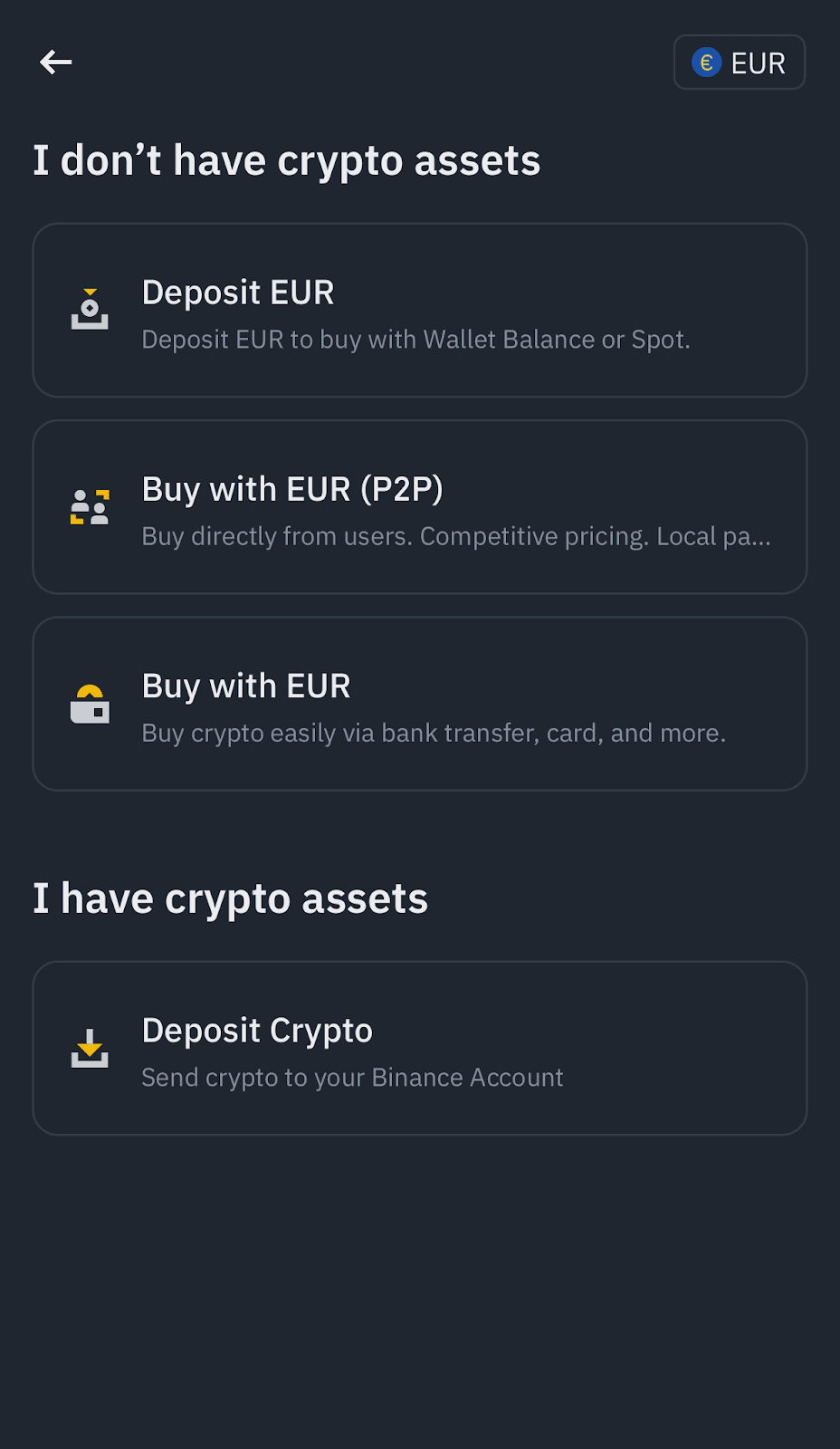This screenshot has height=1449, width=840.
Task: Open Deposit Crypto card
Action: coord(419,1048)
